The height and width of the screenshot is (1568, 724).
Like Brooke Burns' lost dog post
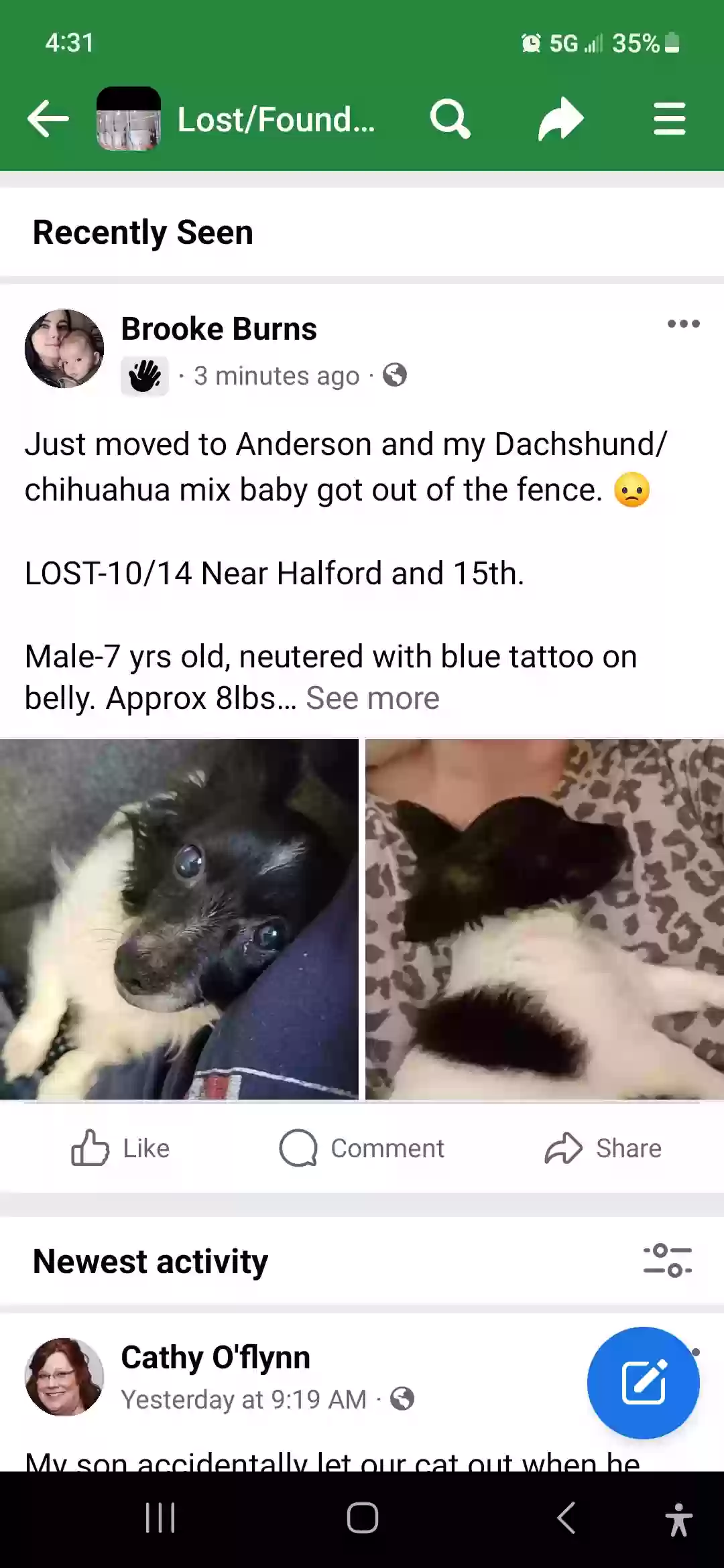pos(121,1149)
